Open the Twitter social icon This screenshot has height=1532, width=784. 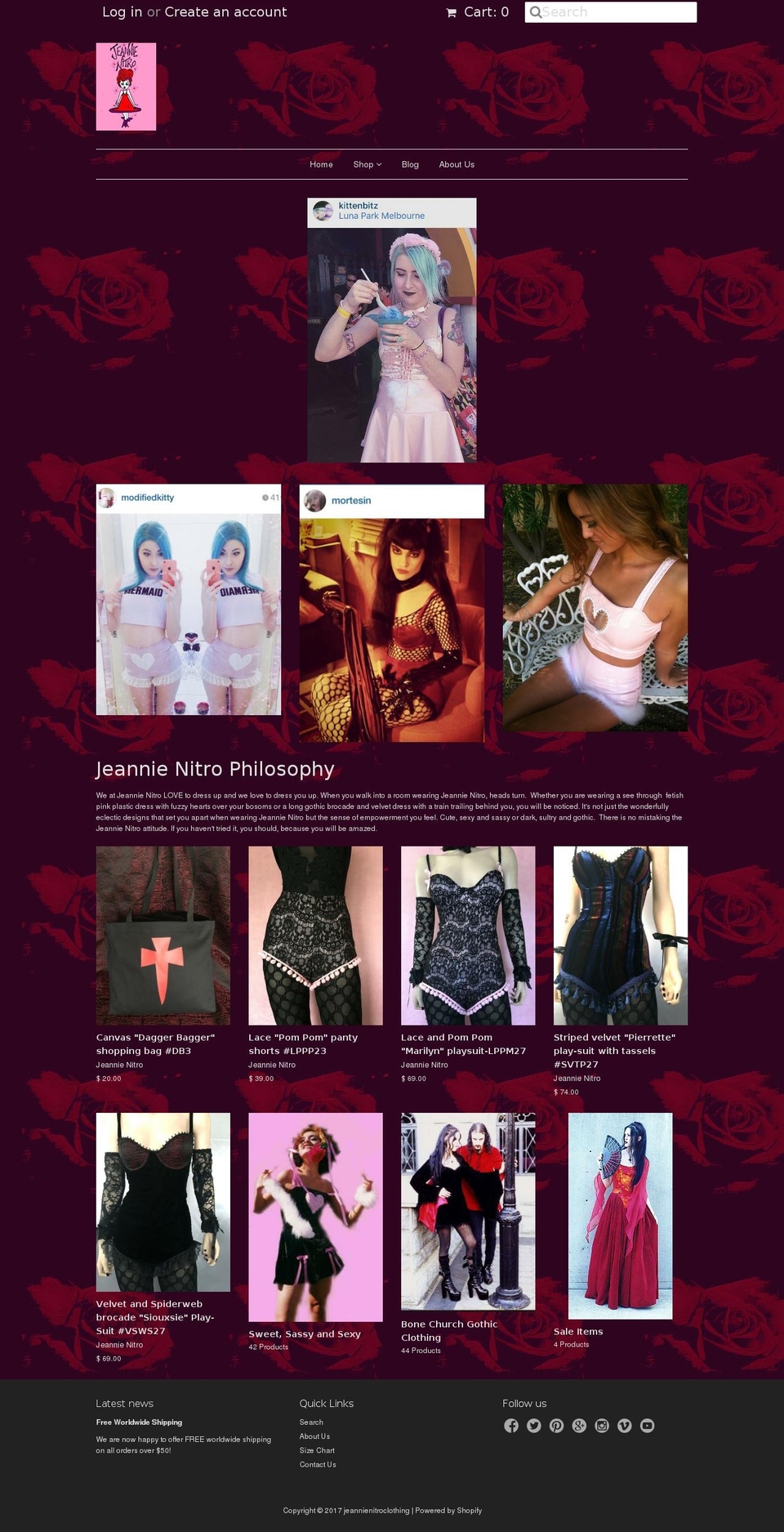pos(534,1426)
